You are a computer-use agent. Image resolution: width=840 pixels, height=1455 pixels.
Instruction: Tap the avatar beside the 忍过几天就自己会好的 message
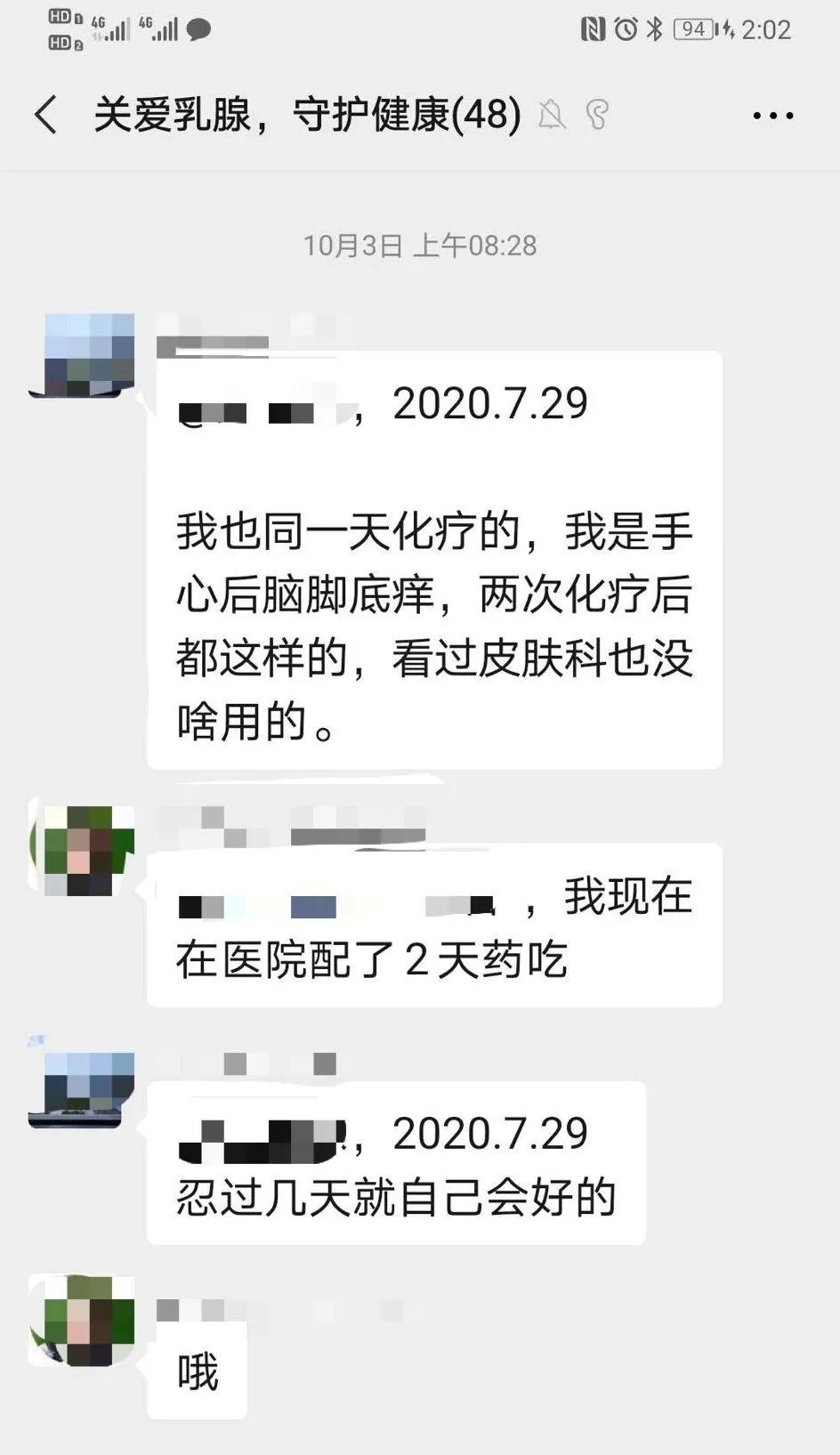[82, 1089]
